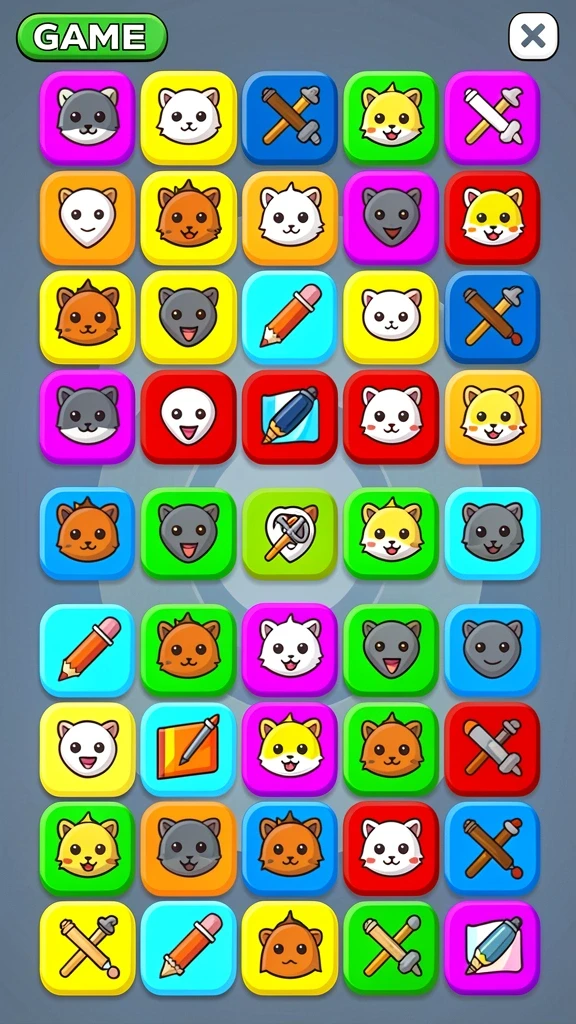The height and width of the screenshot is (1024, 576).
Task: Select the cyan tile with gray cat
Action: (x=492, y=534)
